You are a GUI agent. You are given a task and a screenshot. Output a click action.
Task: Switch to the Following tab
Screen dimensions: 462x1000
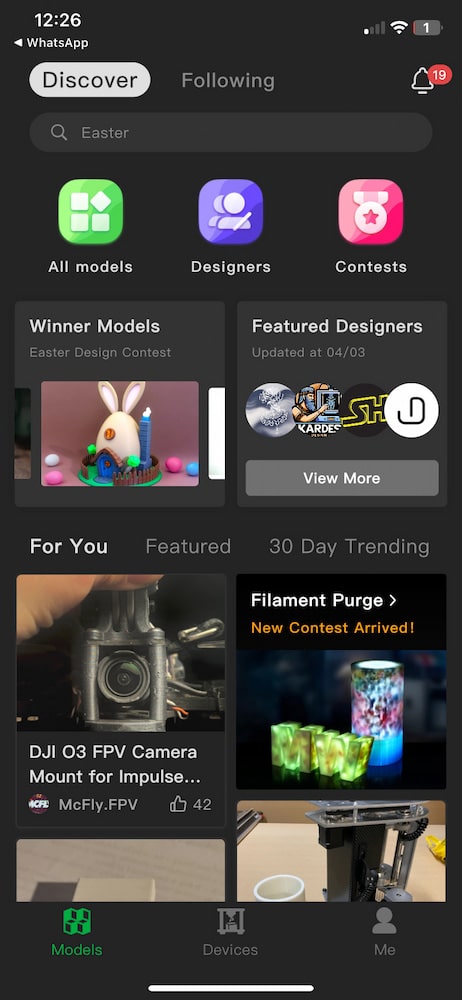pyautogui.click(x=228, y=80)
